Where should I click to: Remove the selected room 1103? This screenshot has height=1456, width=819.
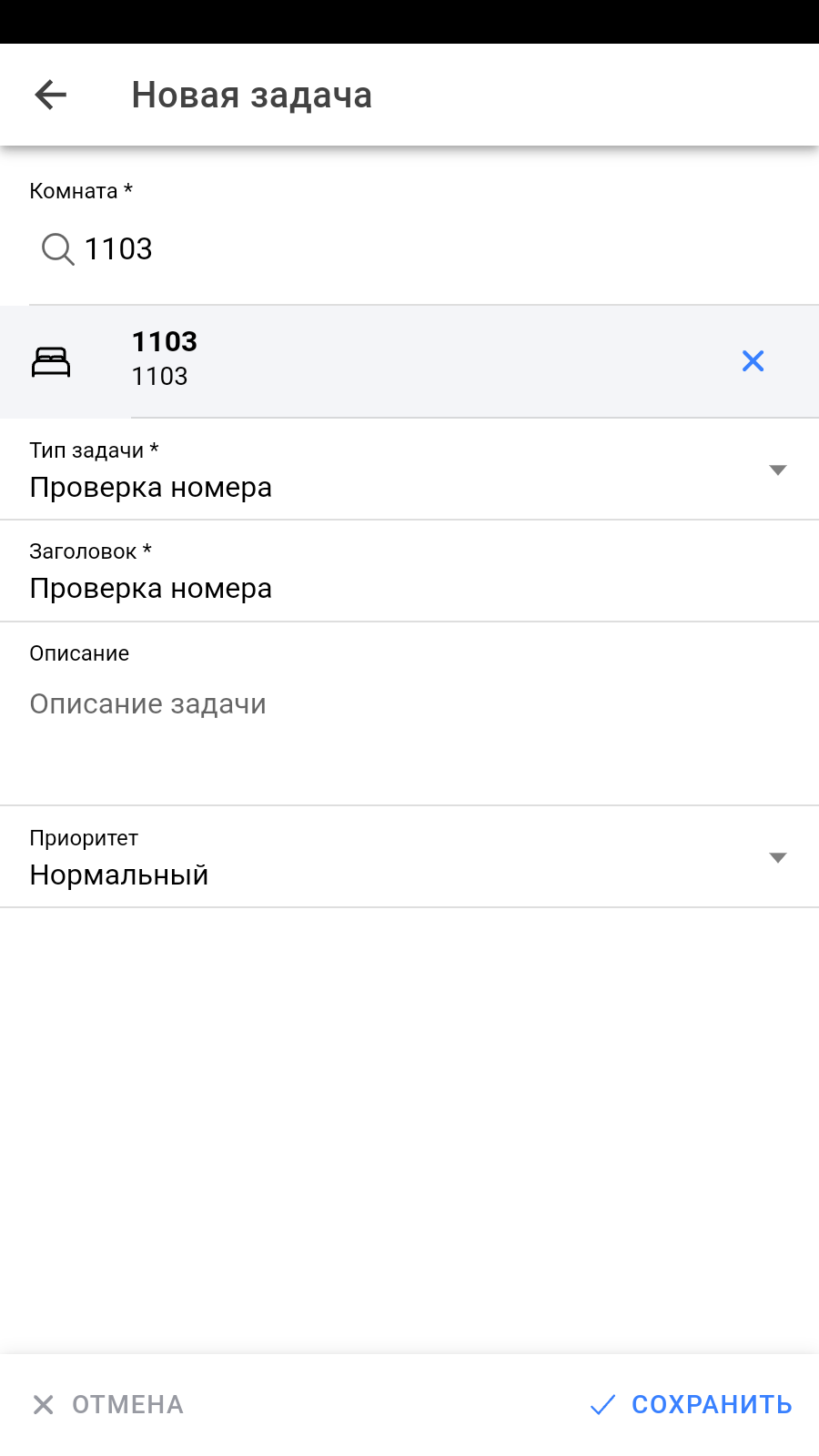753,361
